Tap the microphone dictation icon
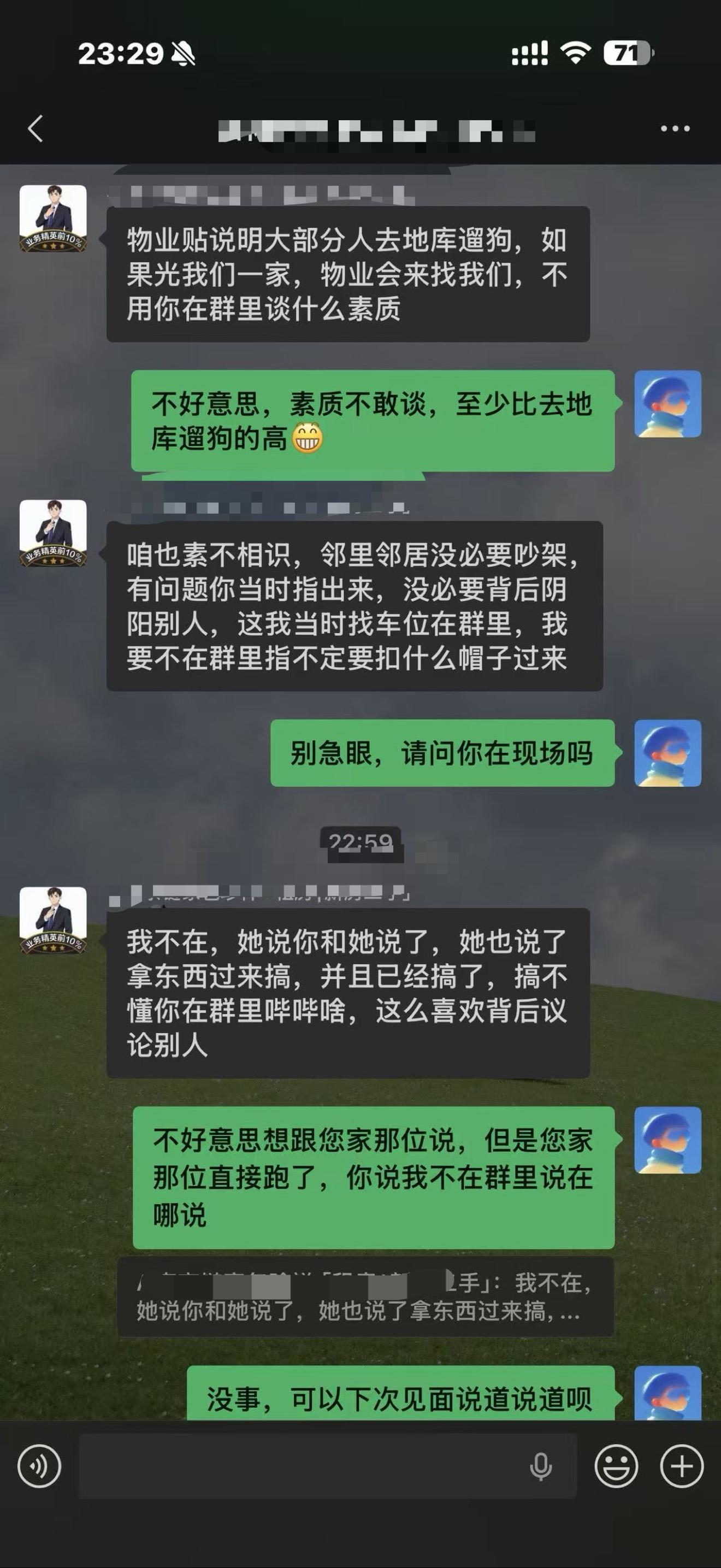Screen dimensions: 721x1568 (540, 1466)
